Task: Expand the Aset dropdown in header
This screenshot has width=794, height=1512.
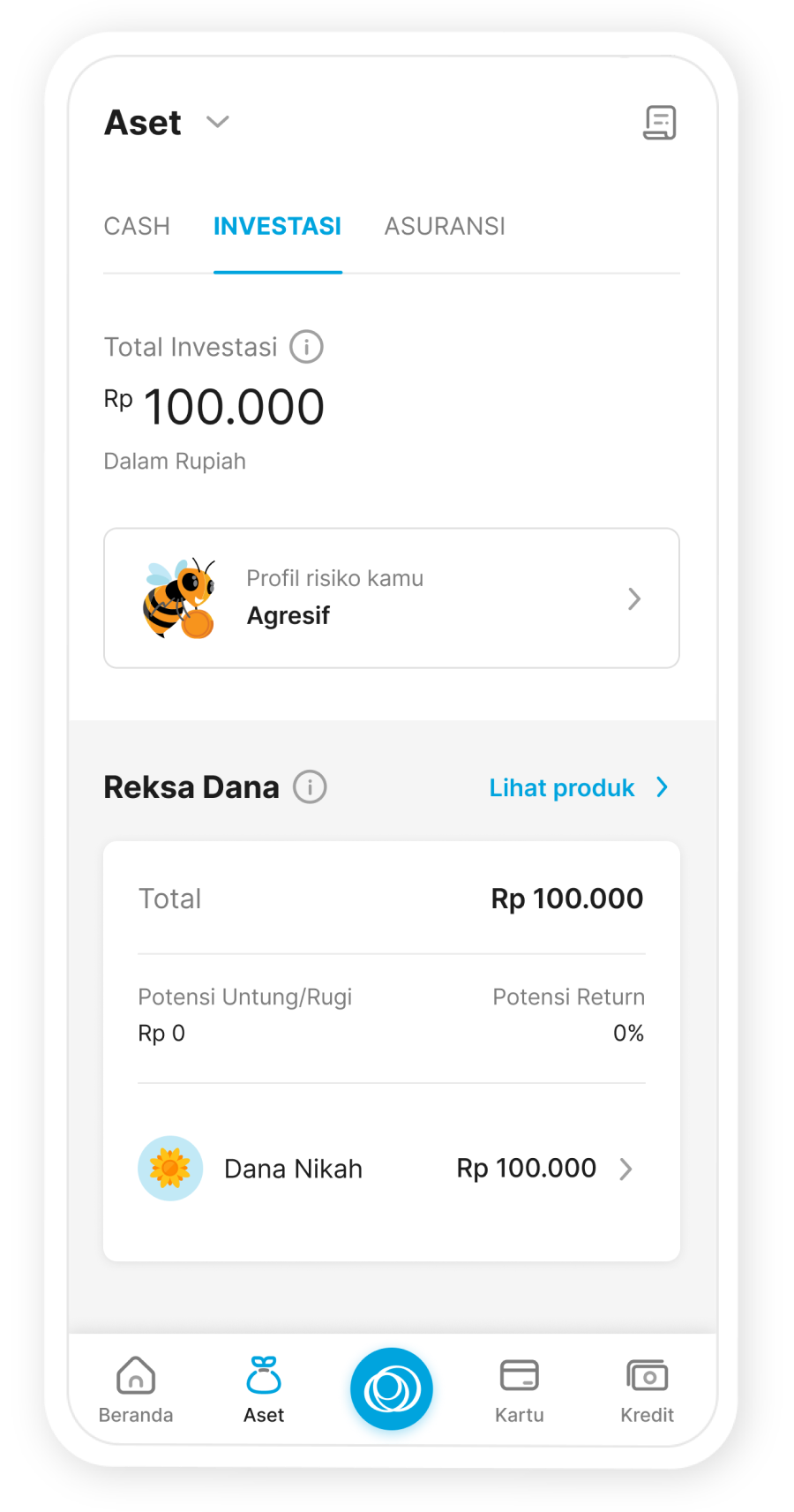Action: (x=217, y=122)
